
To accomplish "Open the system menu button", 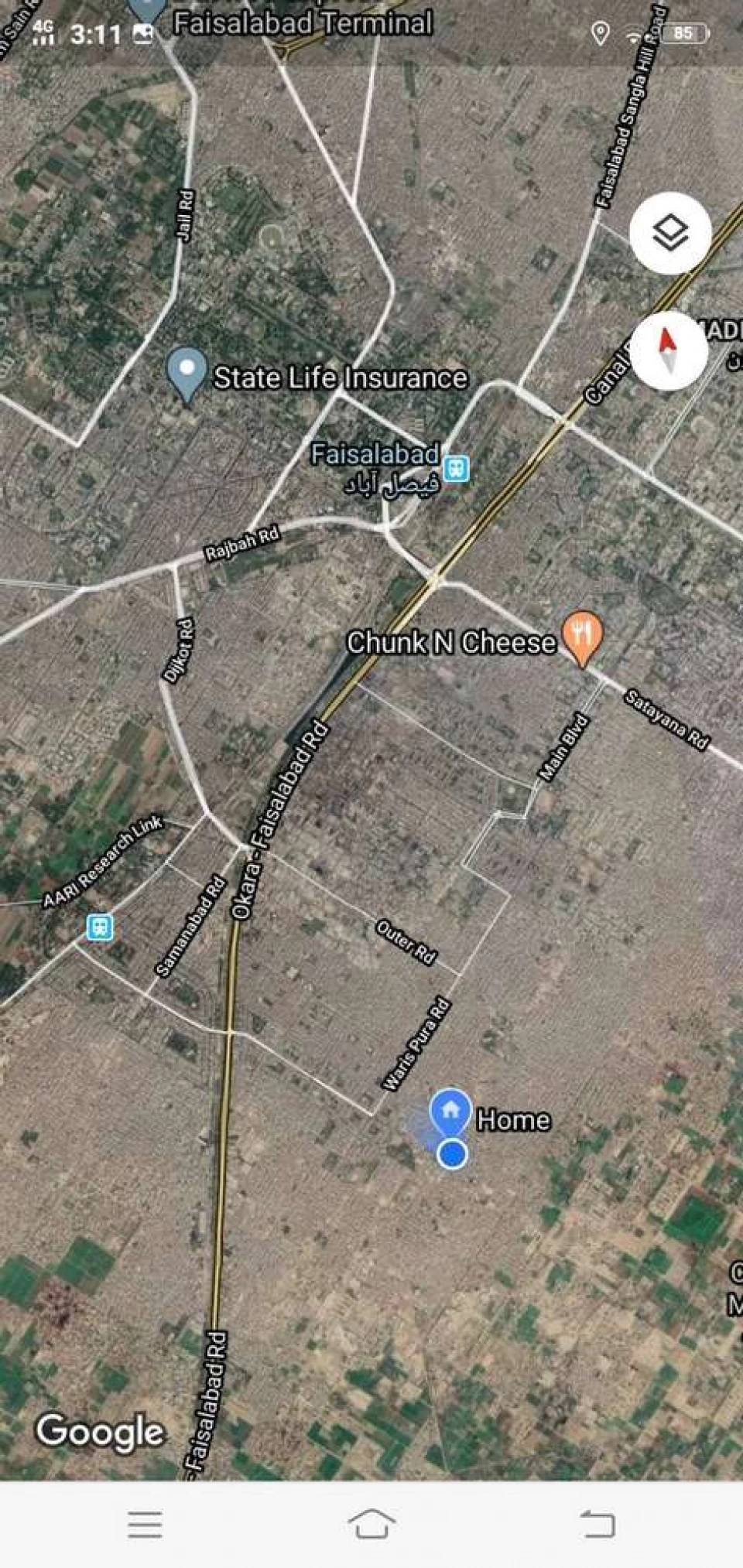I will click(x=145, y=1524).
